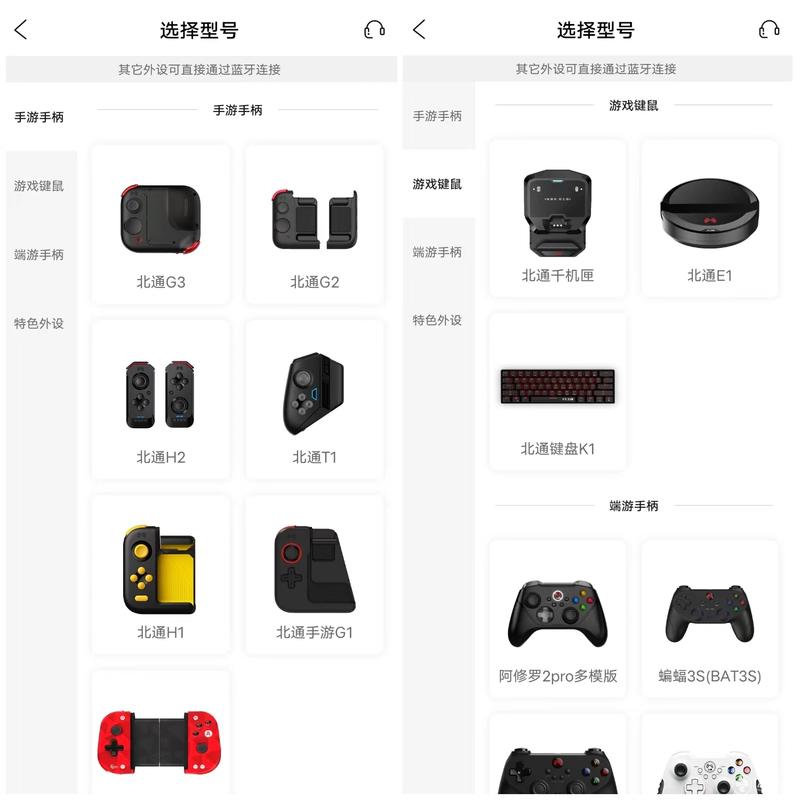The height and width of the screenshot is (800, 800).
Task: Open the 北通E1 card
Action: point(709,218)
